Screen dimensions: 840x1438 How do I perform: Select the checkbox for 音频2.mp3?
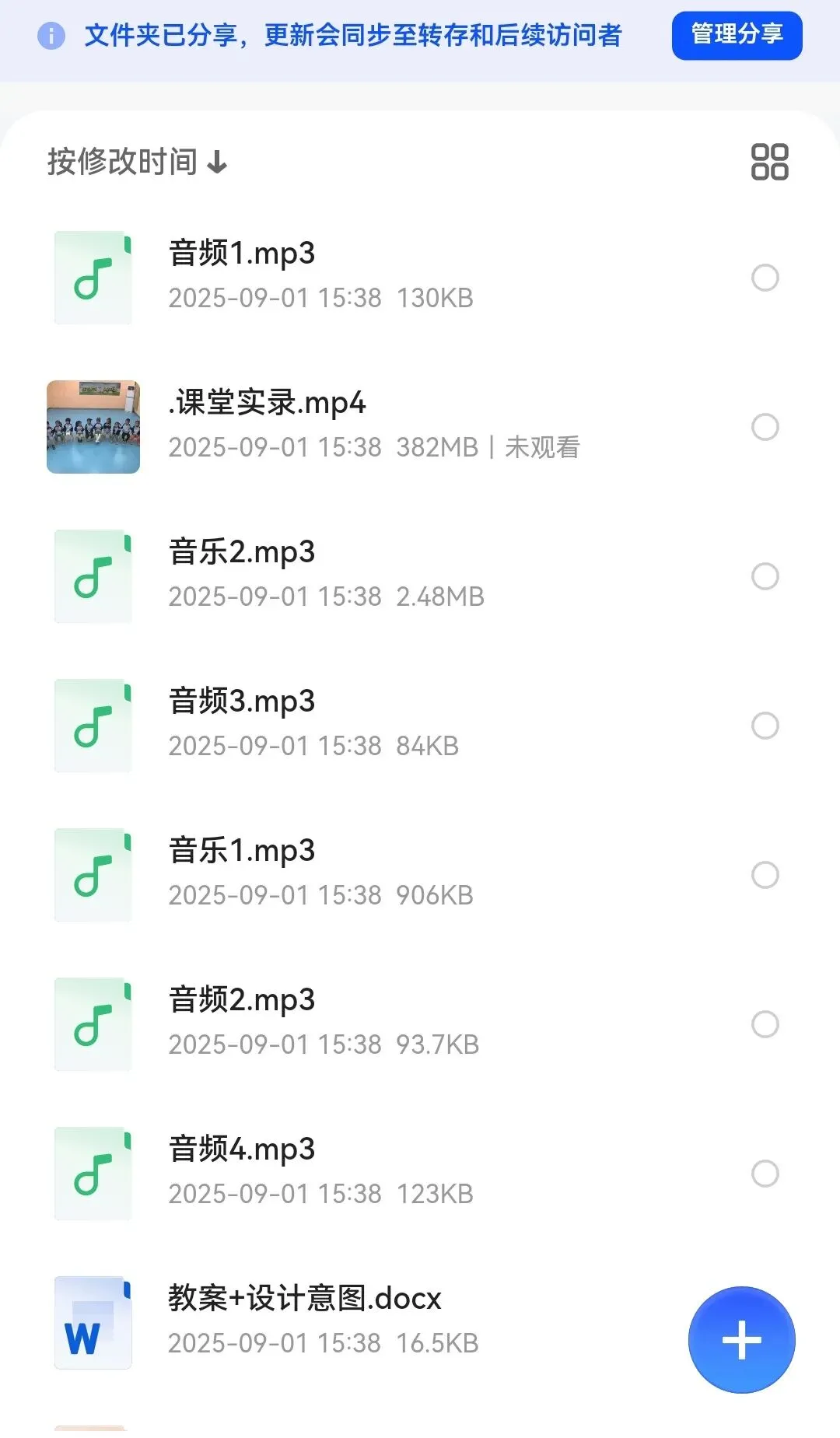765,1024
